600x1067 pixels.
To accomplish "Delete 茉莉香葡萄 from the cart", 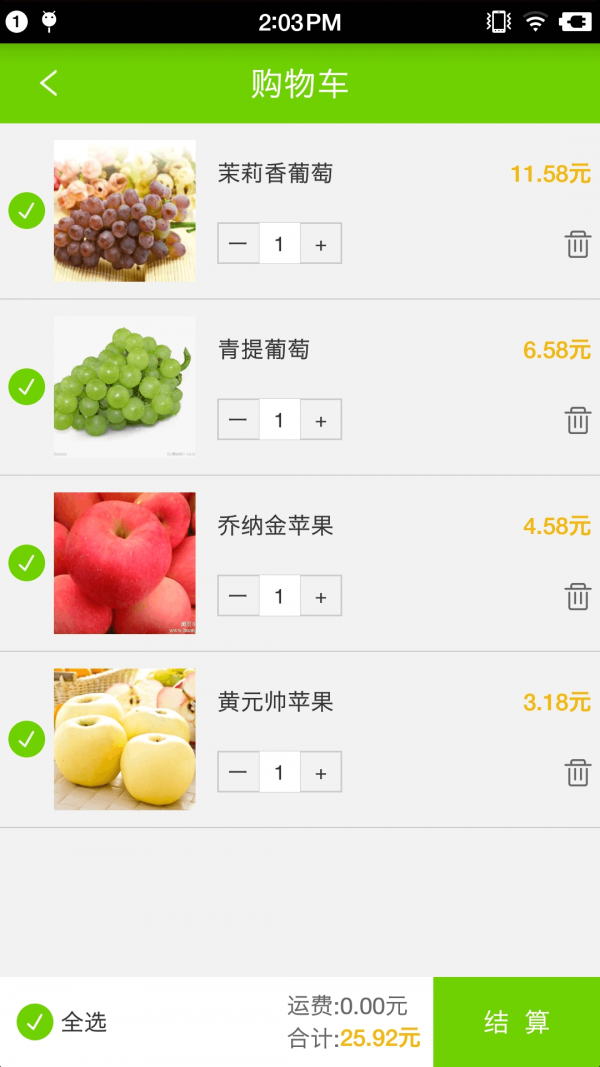I will point(578,244).
